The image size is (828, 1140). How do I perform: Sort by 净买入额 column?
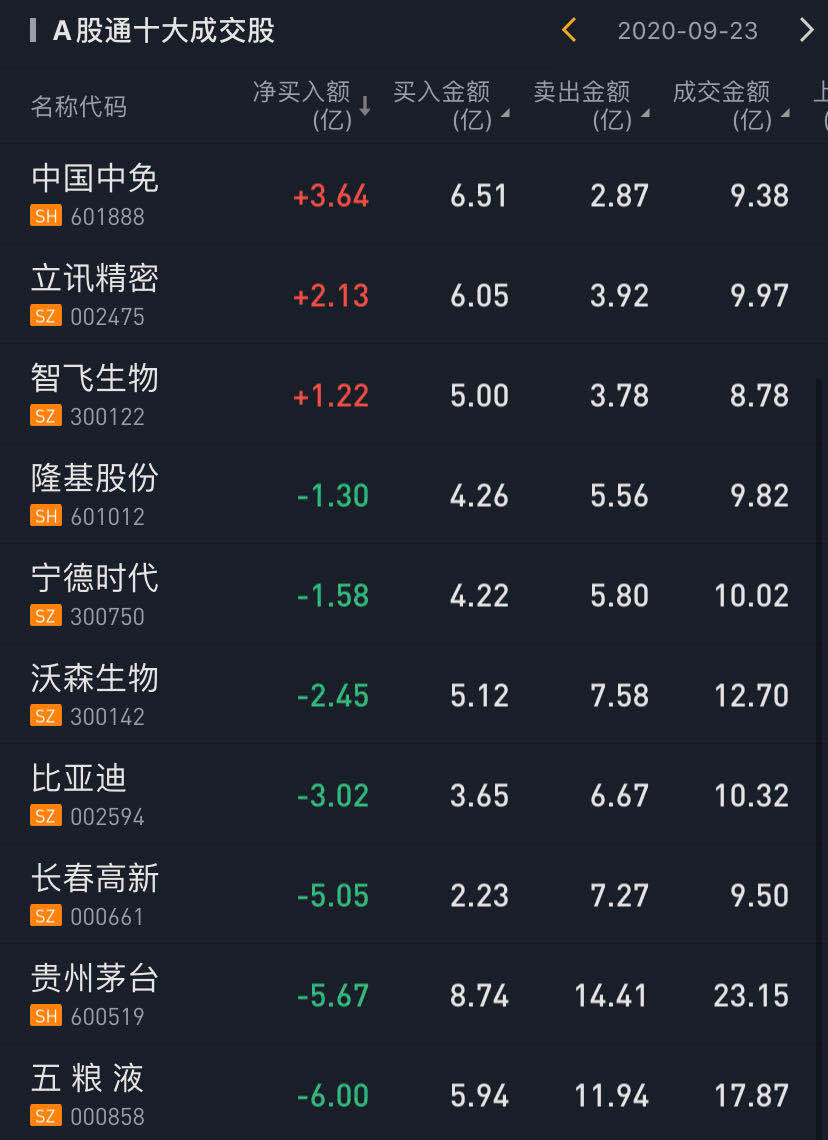pyautogui.click(x=310, y=105)
